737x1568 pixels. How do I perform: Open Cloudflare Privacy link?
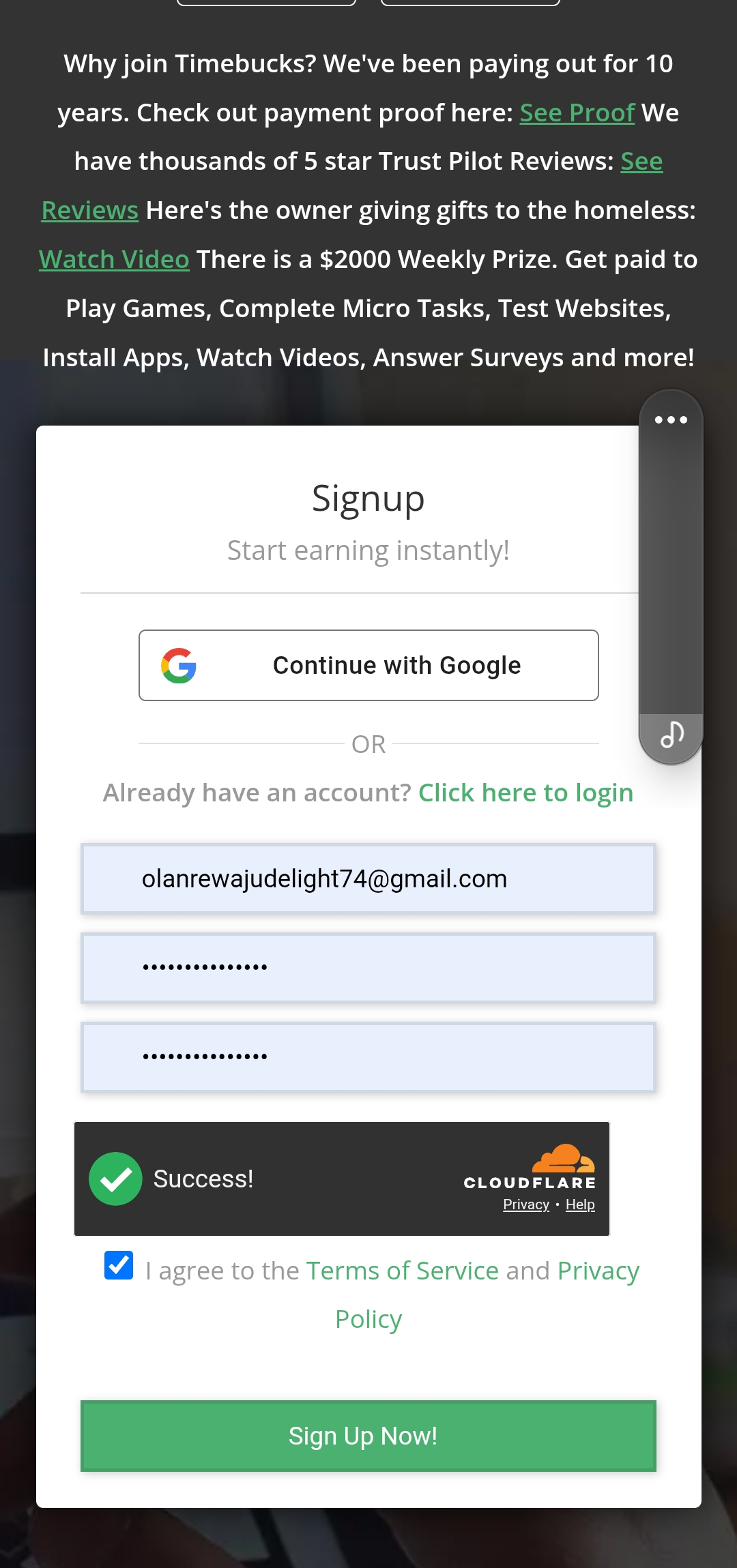(525, 1204)
